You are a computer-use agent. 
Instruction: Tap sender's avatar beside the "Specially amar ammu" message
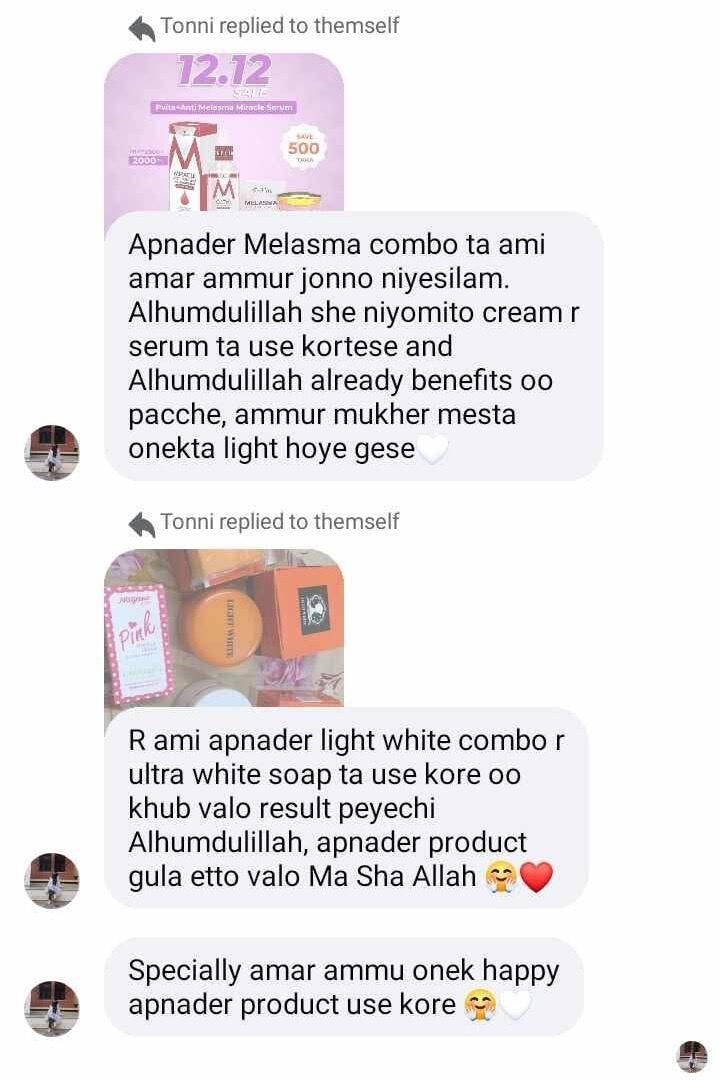pos(51,1007)
